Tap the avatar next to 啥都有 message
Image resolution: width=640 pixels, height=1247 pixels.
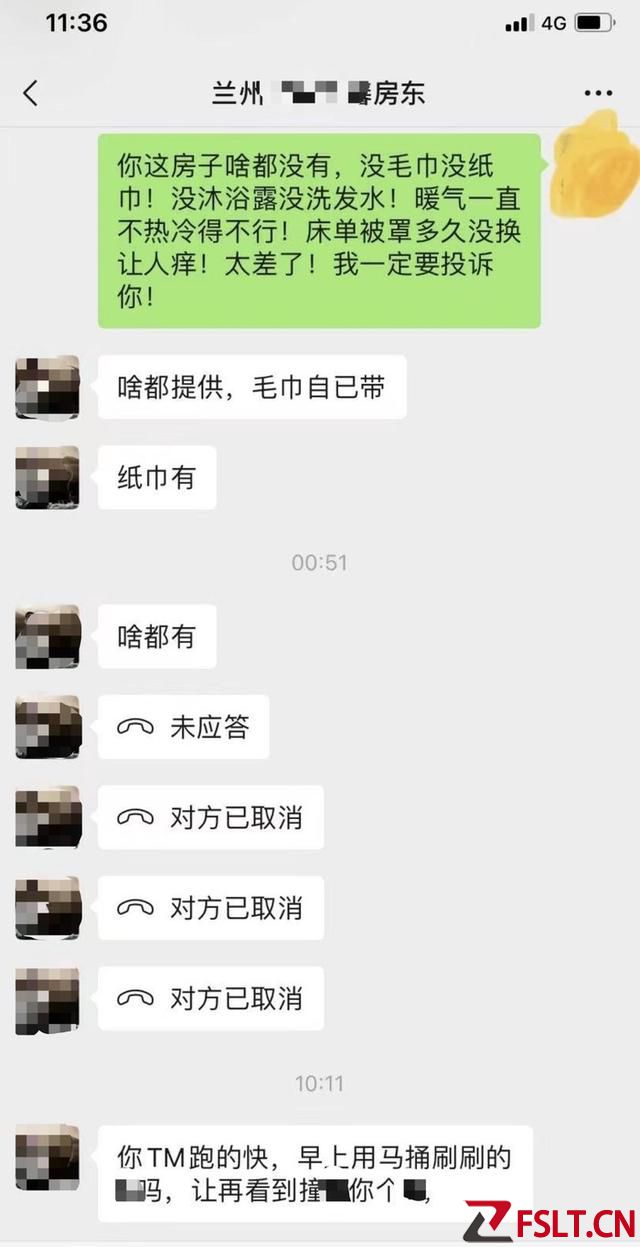(x=47, y=637)
